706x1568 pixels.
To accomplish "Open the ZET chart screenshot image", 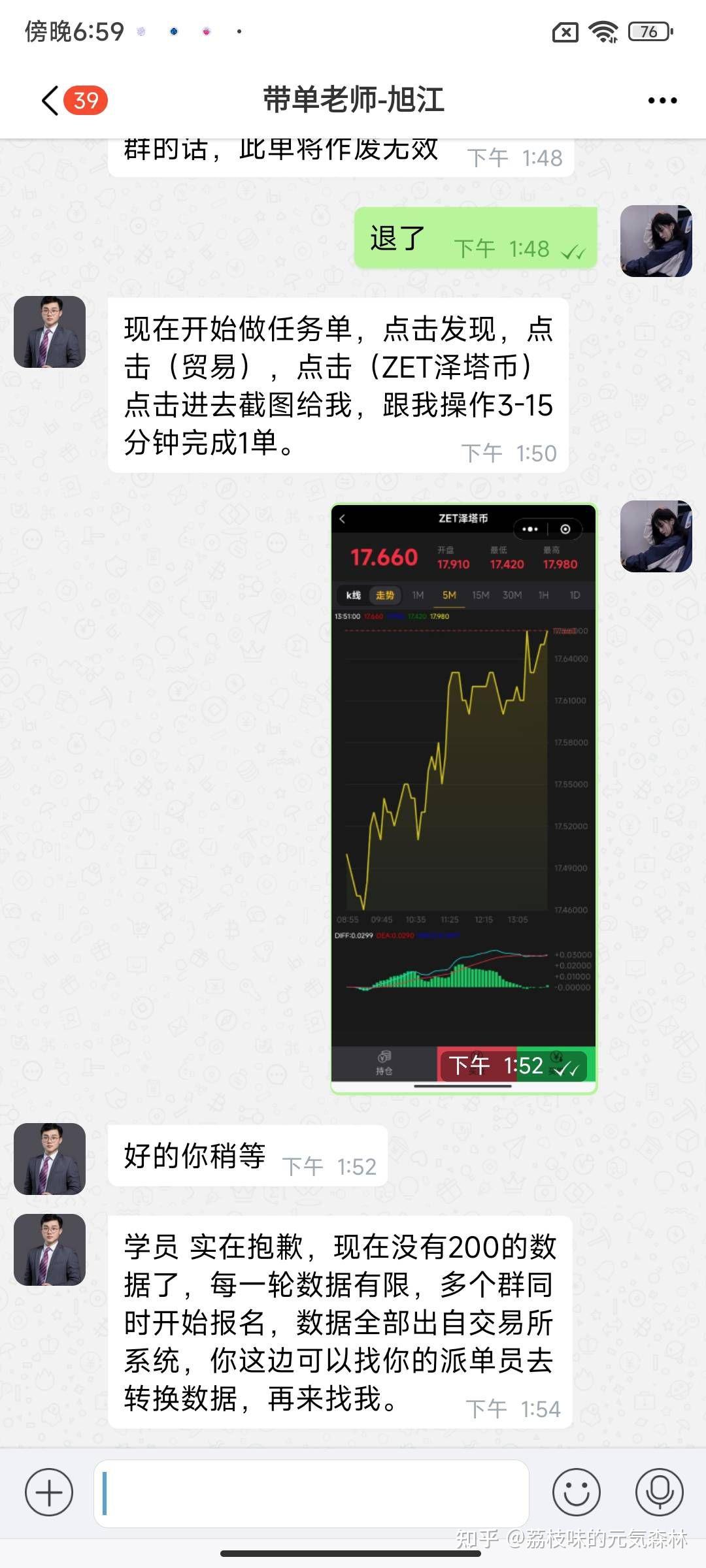I will tap(463, 798).
